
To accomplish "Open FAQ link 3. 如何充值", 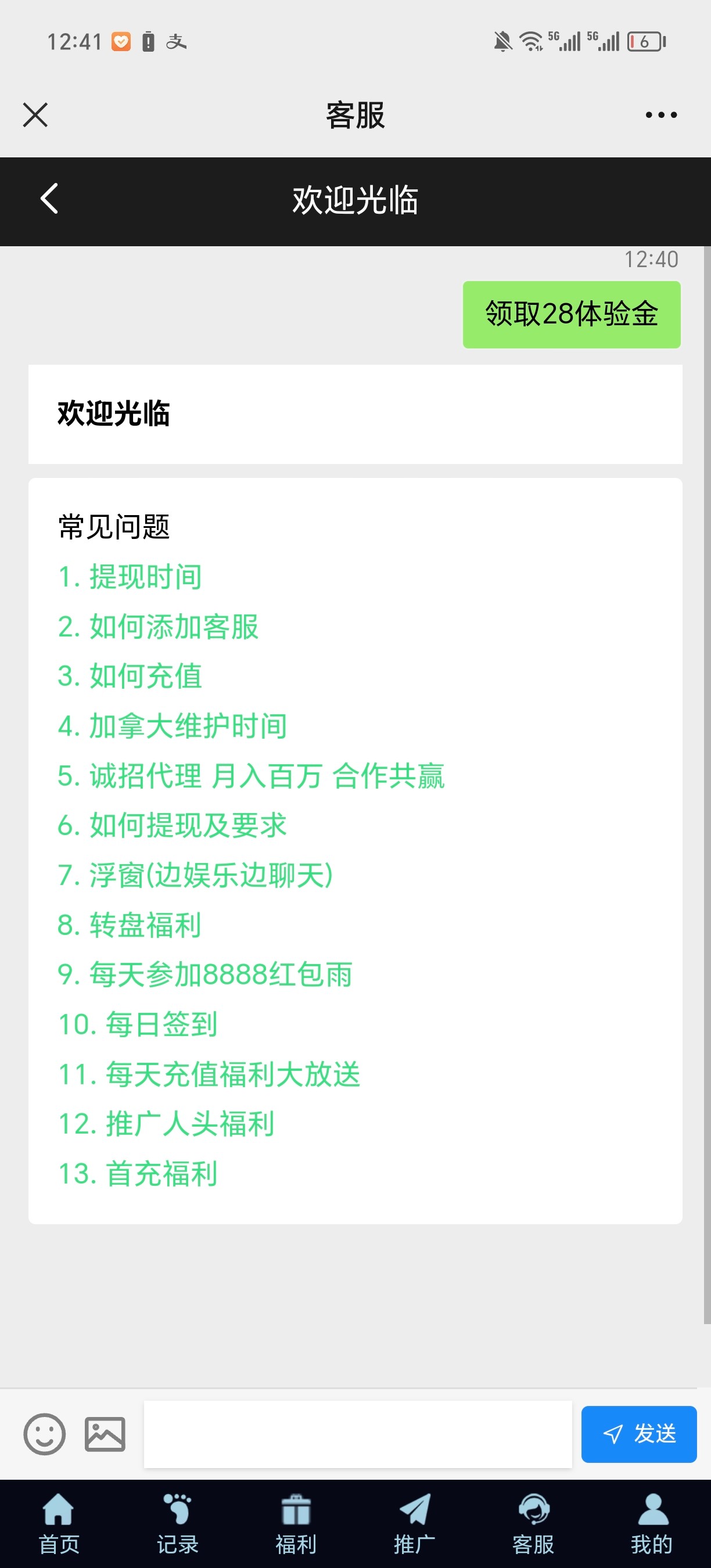I will pyautogui.click(x=130, y=676).
